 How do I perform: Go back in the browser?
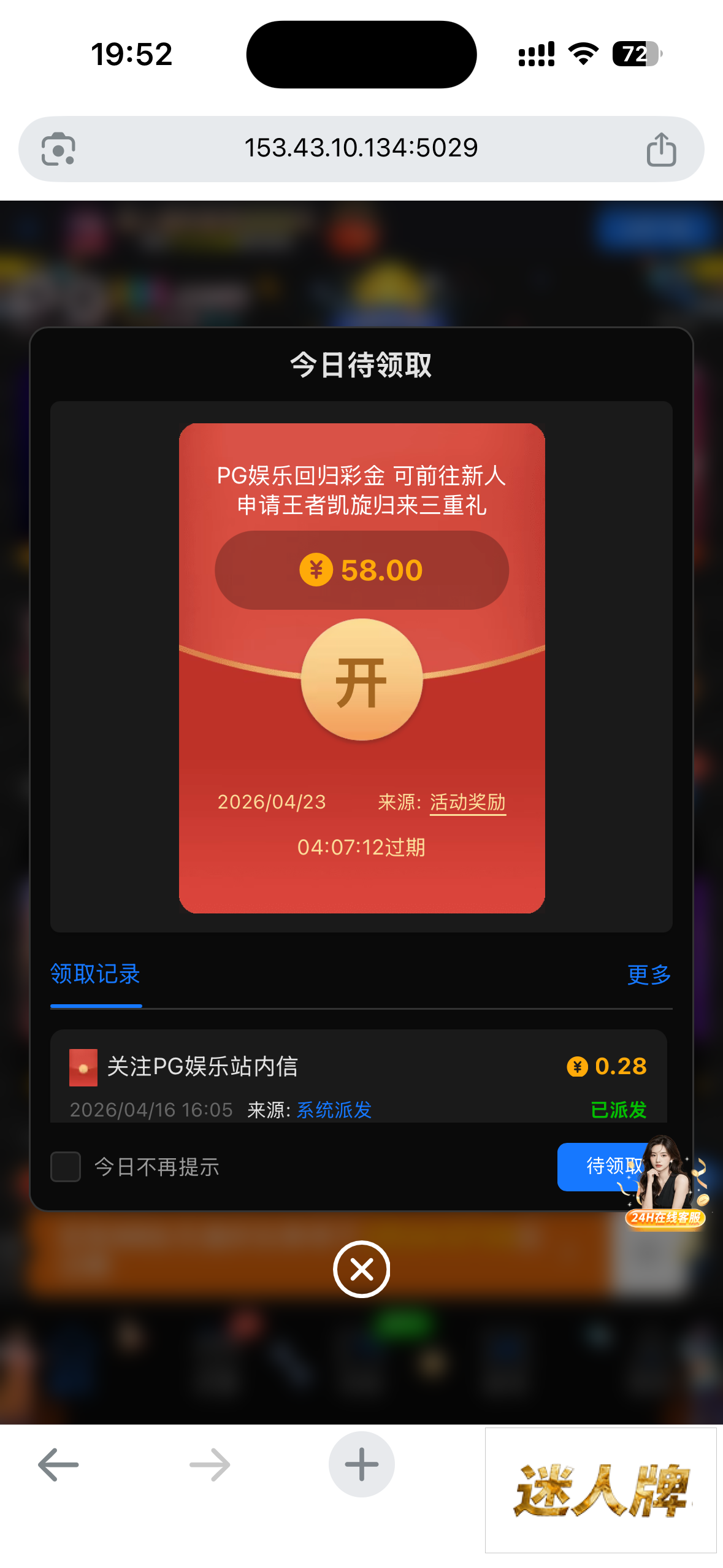(58, 1464)
